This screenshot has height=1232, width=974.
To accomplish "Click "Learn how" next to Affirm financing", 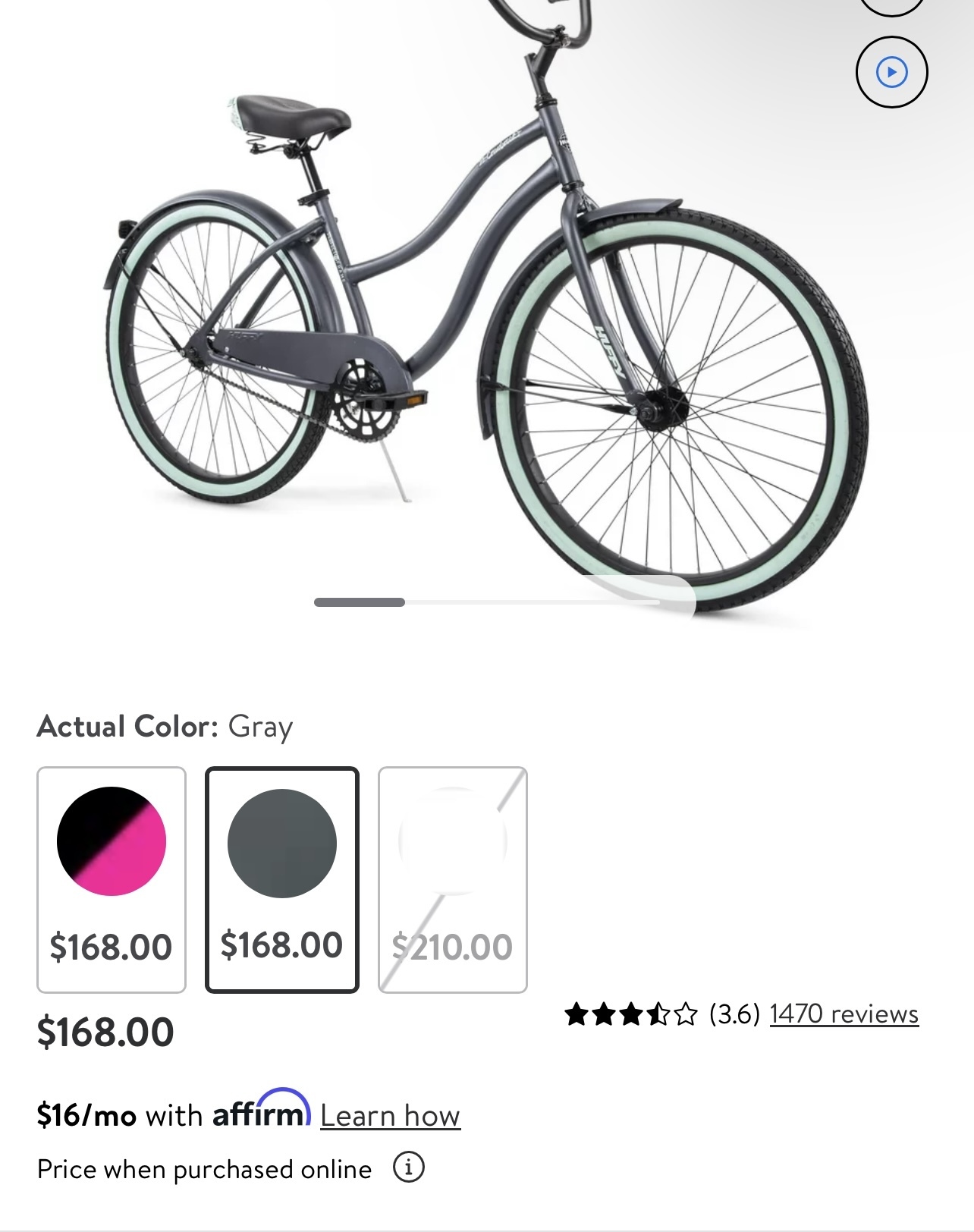I will [391, 1114].
